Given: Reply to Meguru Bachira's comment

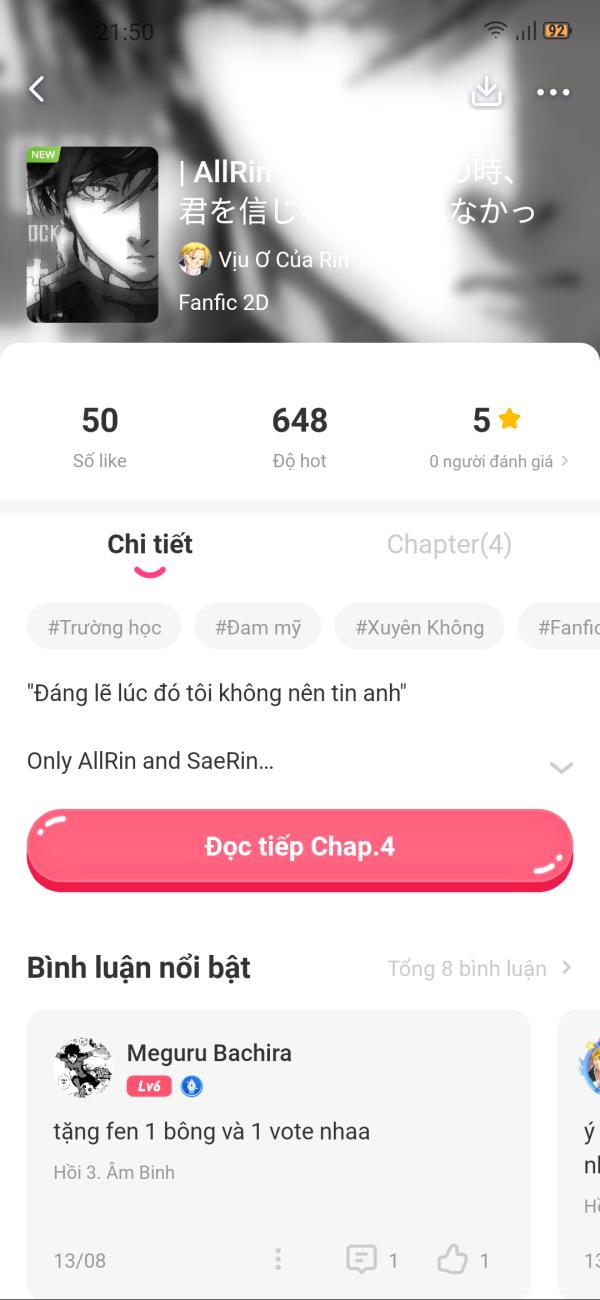Looking at the screenshot, I should [x=372, y=1260].
